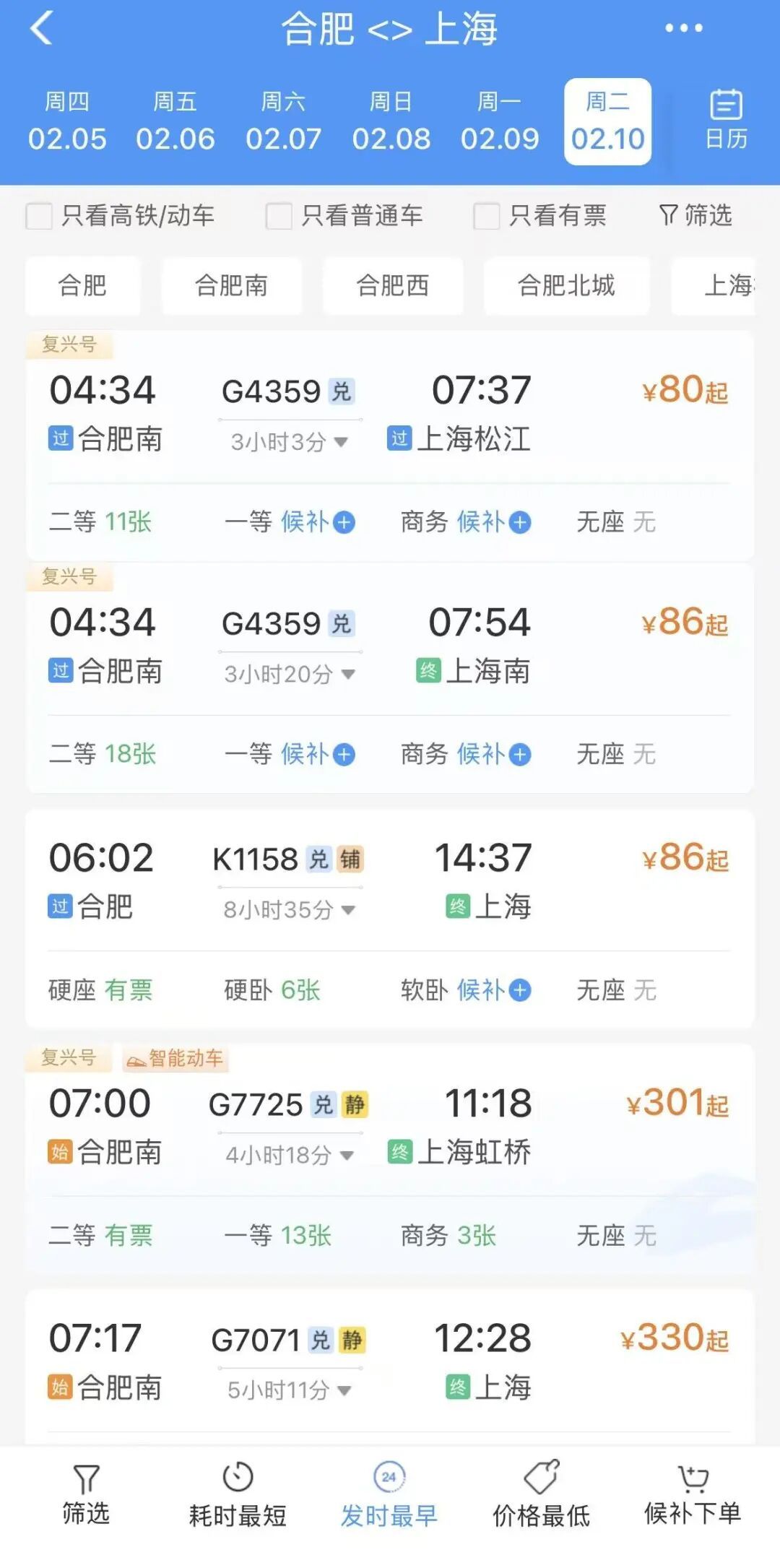Click the back arrow to return
780x1568 pixels.
[x=40, y=29]
